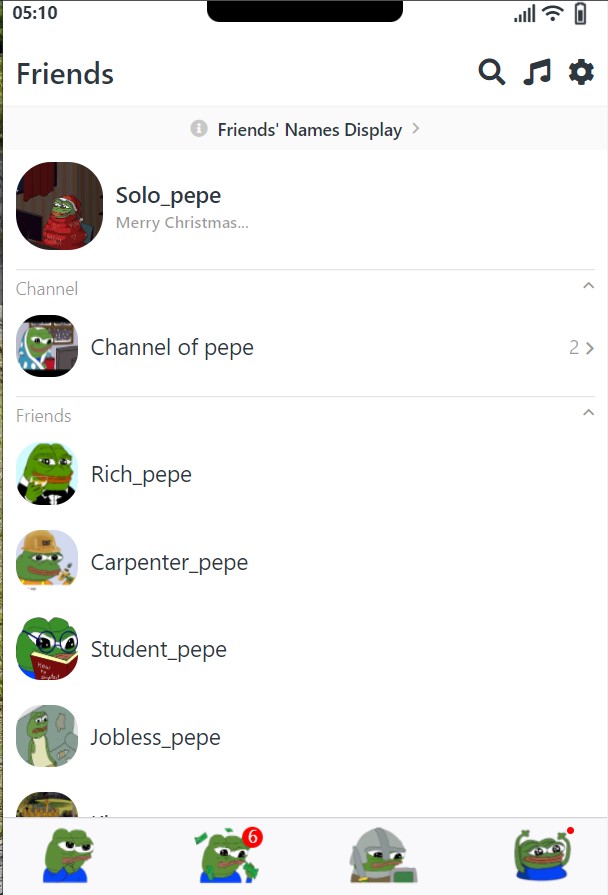Open the last tab with red dot
The image size is (608, 895).
(541, 857)
